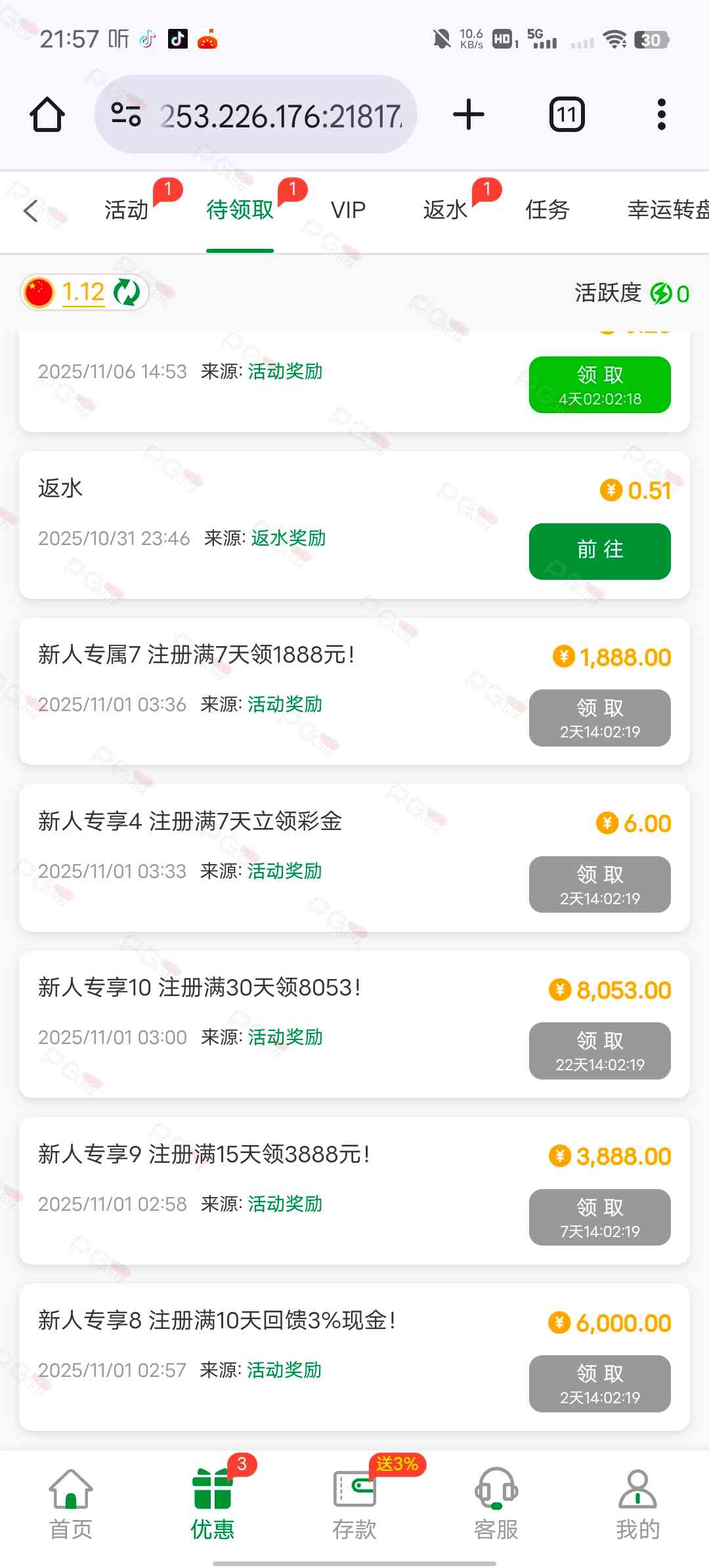Switch to the 返水 tab
Viewport: 709px width, 1568px height.
pyautogui.click(x=445, y=210)
